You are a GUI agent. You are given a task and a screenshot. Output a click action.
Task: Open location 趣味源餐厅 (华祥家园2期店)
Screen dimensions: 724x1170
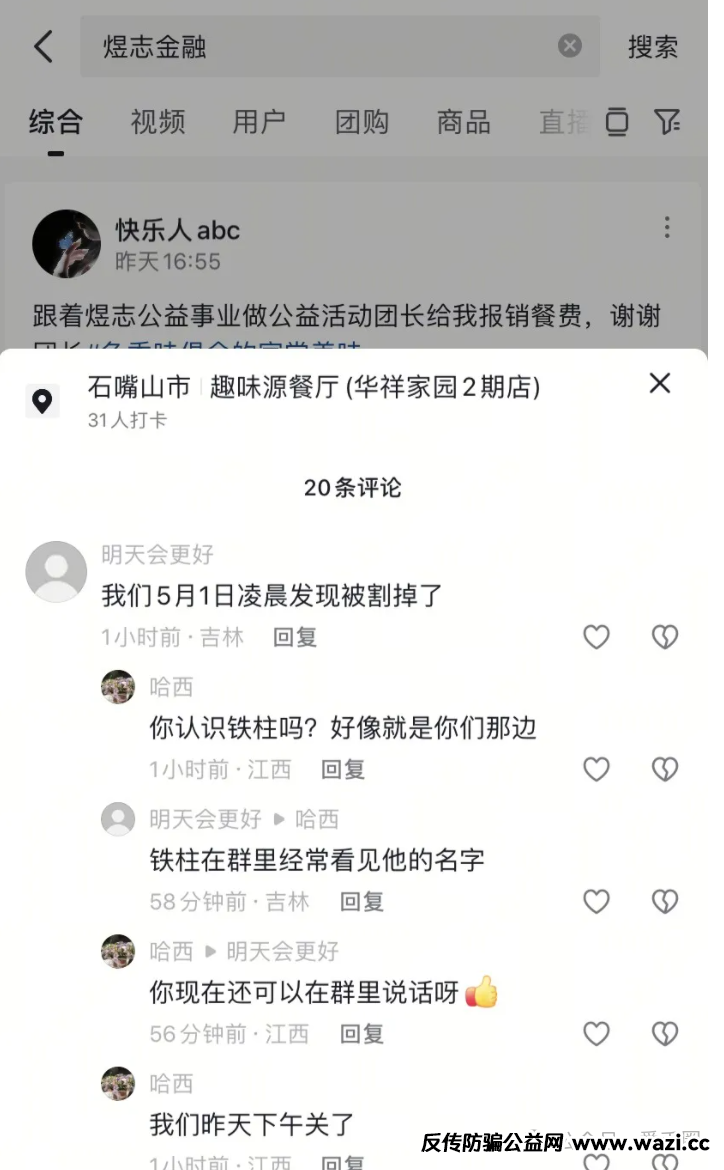pyautogui.click(x=374, y=387)
